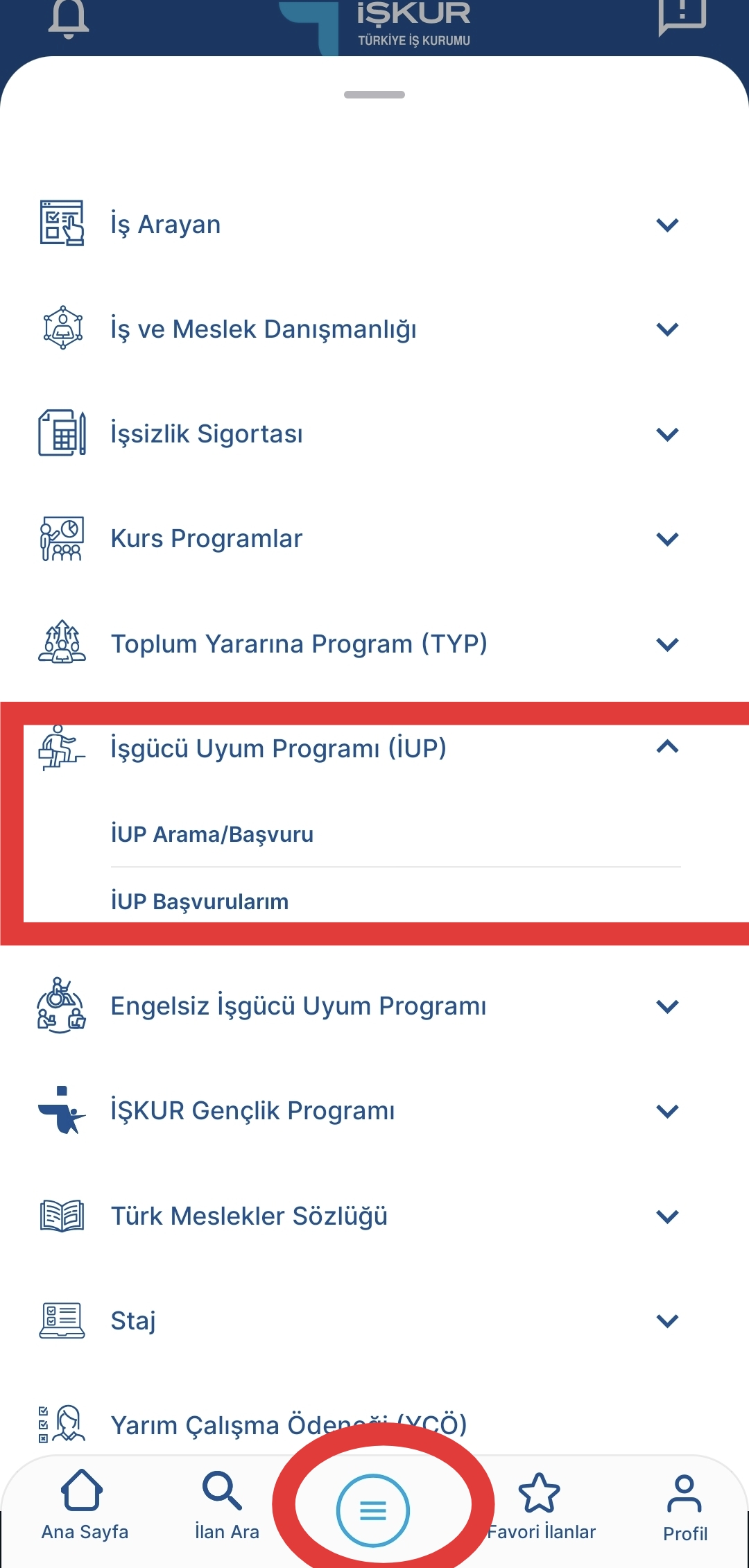Open the feedback message icon
The image size is (749, 1568).
[x=682, y=15]
